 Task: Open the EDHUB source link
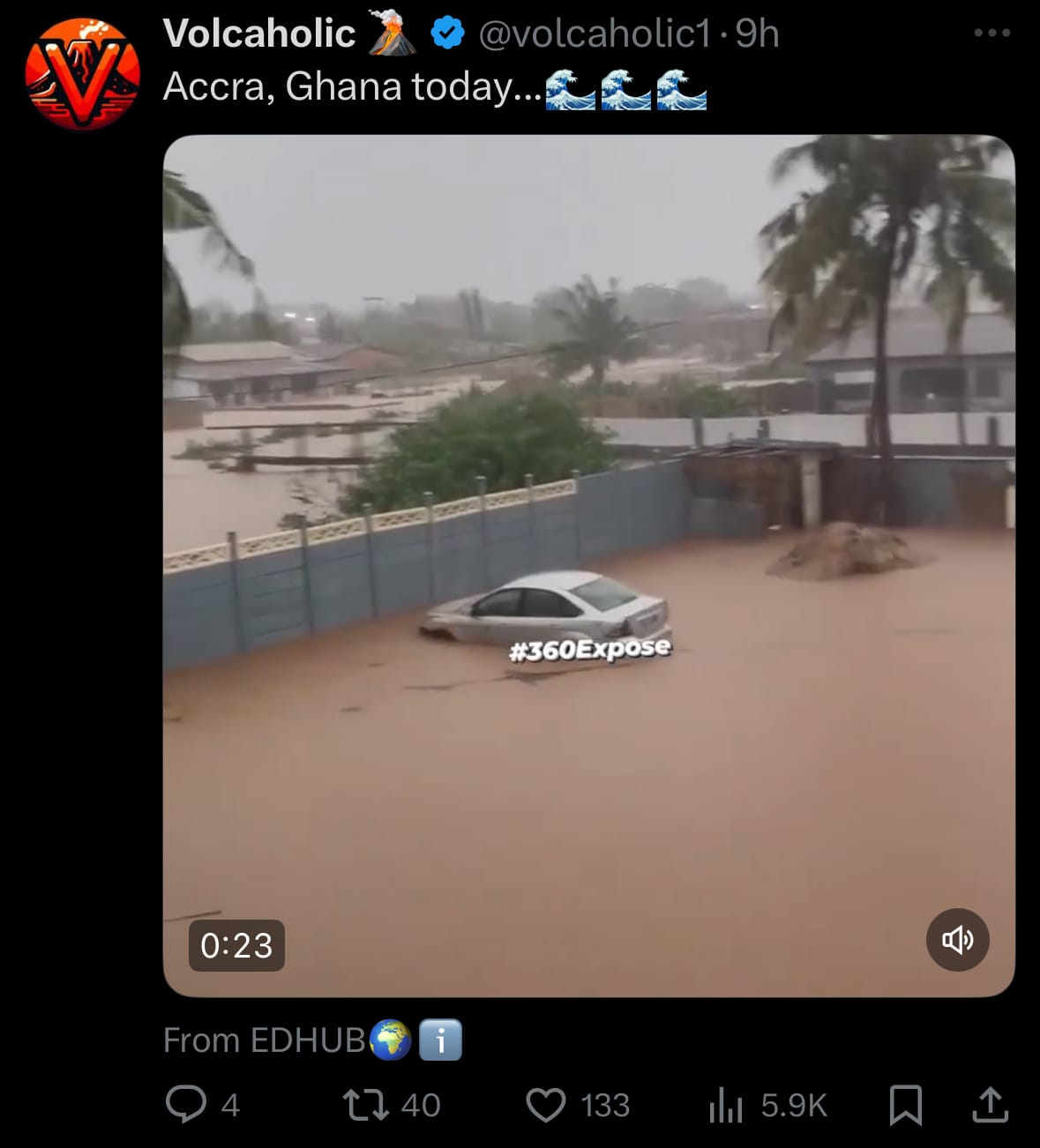(x=265, y=1040)
